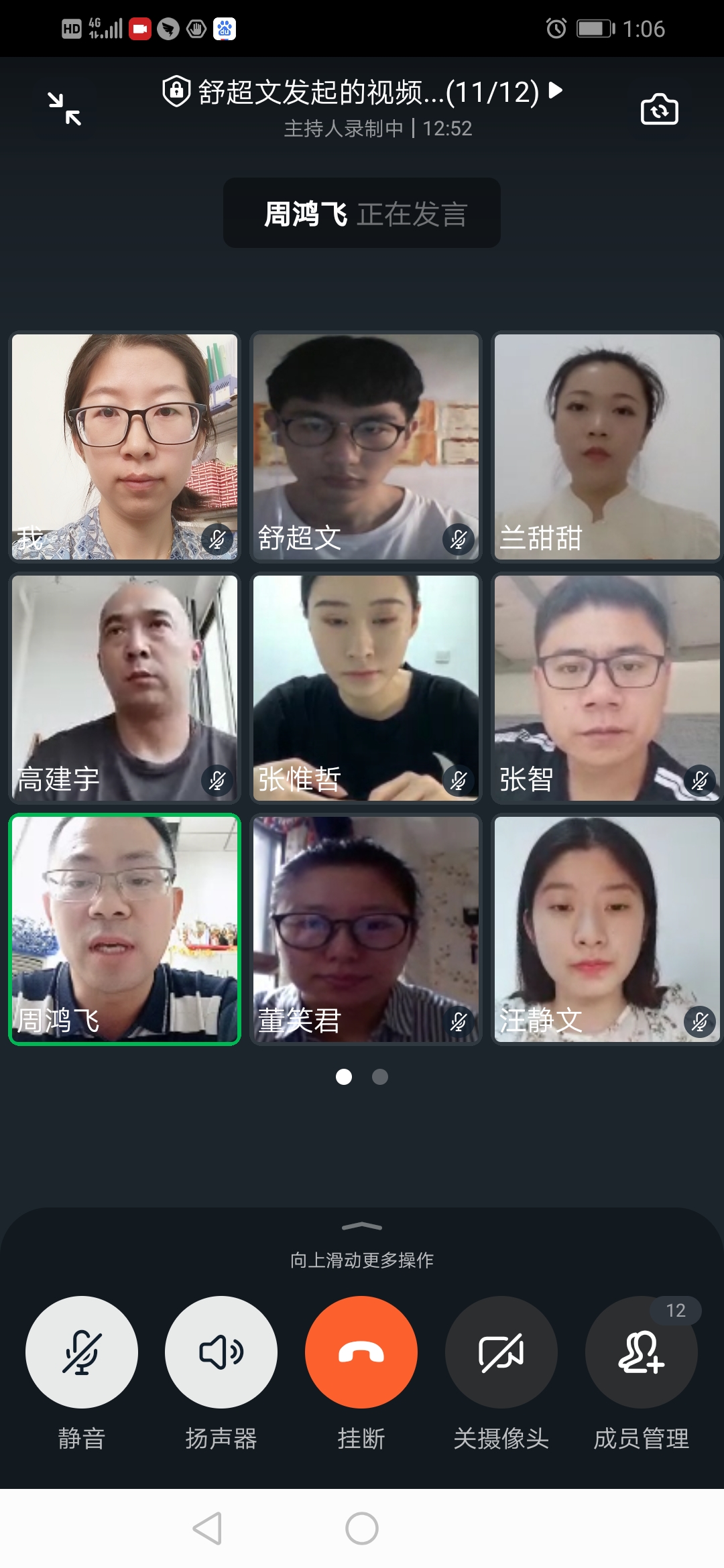
Task: View 张智's video tile
Action: (607, 688)
